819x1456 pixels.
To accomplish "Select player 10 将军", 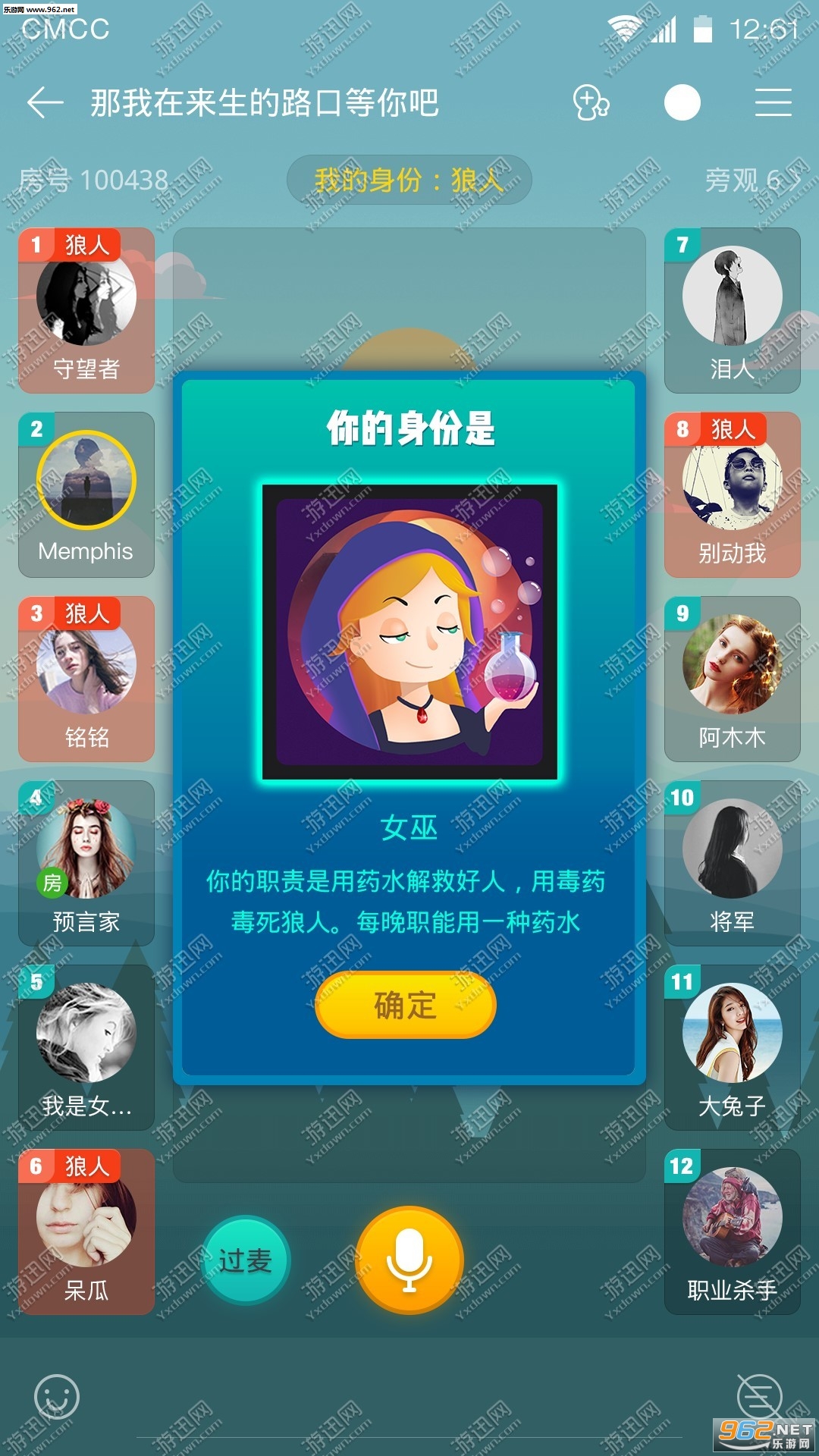I will [732, 863].
